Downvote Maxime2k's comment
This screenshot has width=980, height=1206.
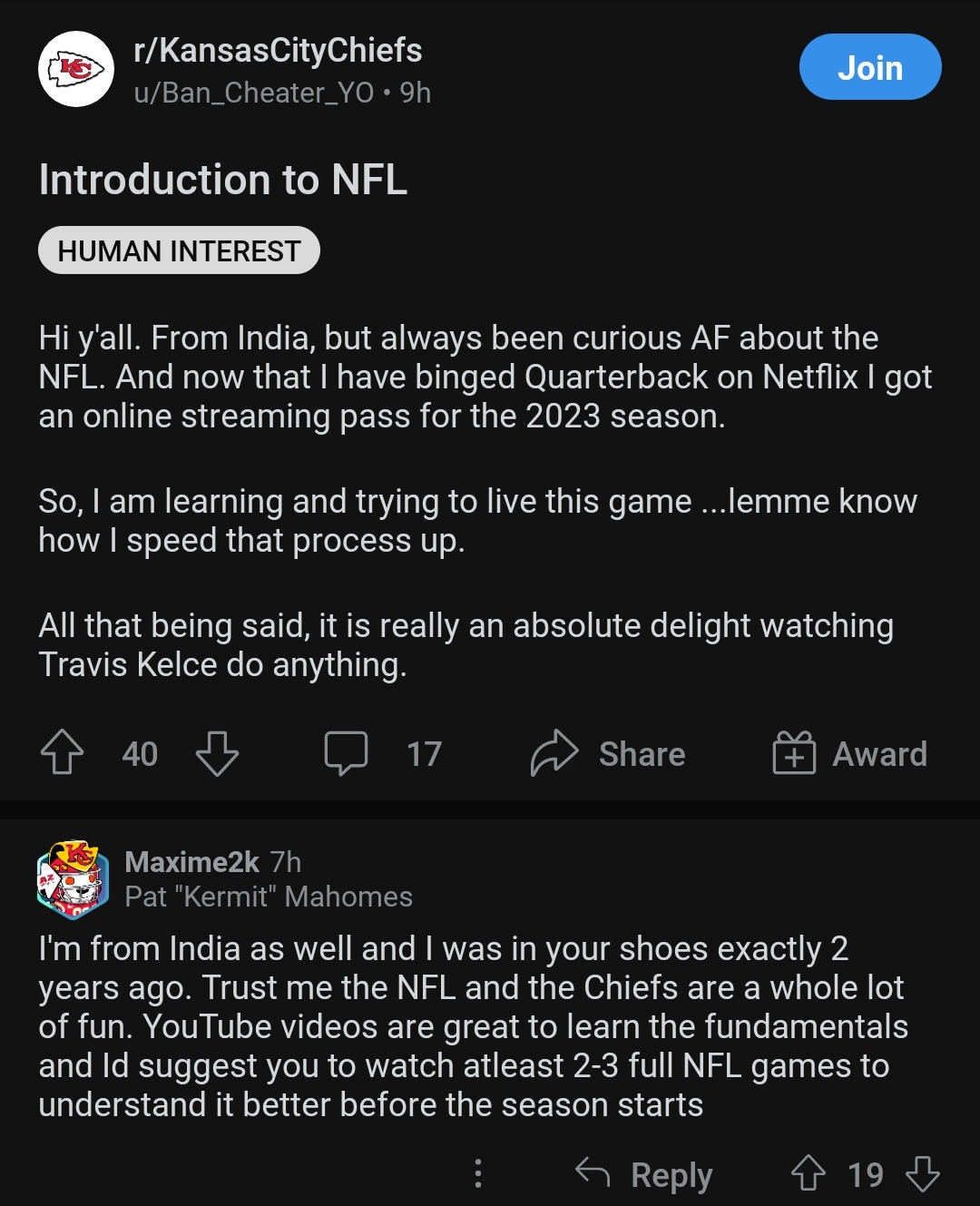(923, 1173)
